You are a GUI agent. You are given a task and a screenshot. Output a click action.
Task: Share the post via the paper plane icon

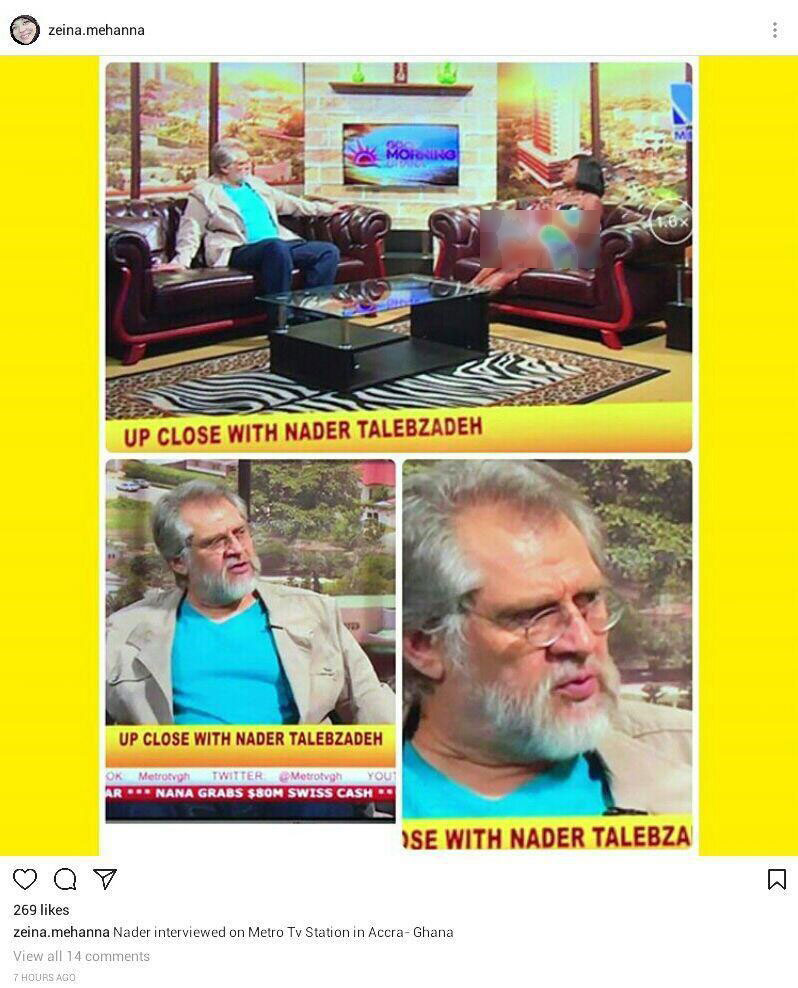coord(105,879)
